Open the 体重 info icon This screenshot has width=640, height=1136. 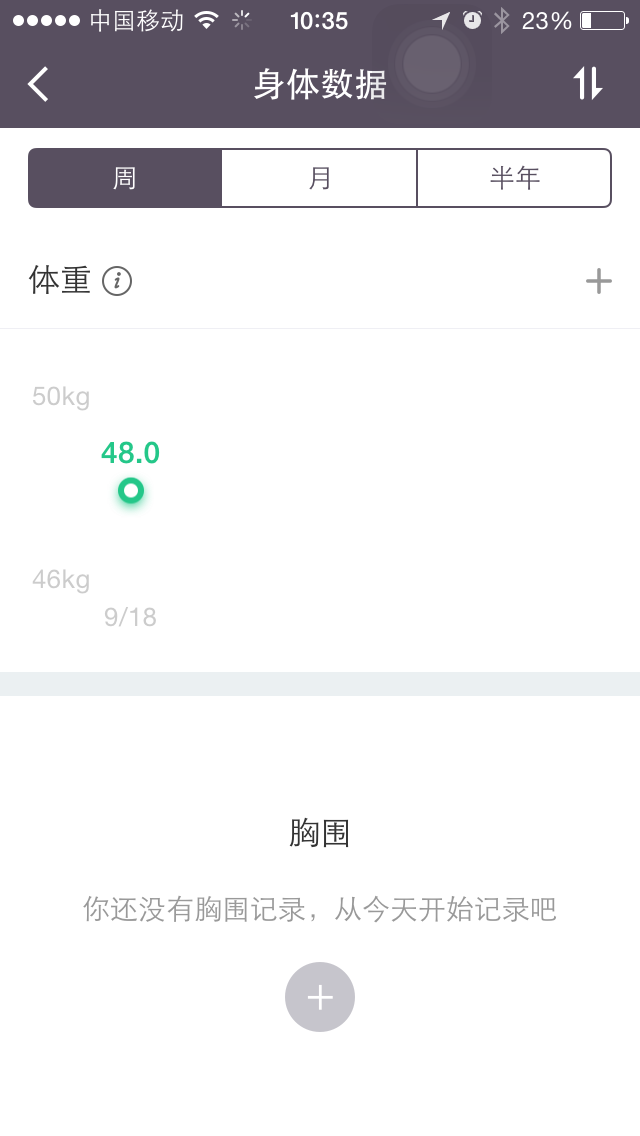coord(117,281)
